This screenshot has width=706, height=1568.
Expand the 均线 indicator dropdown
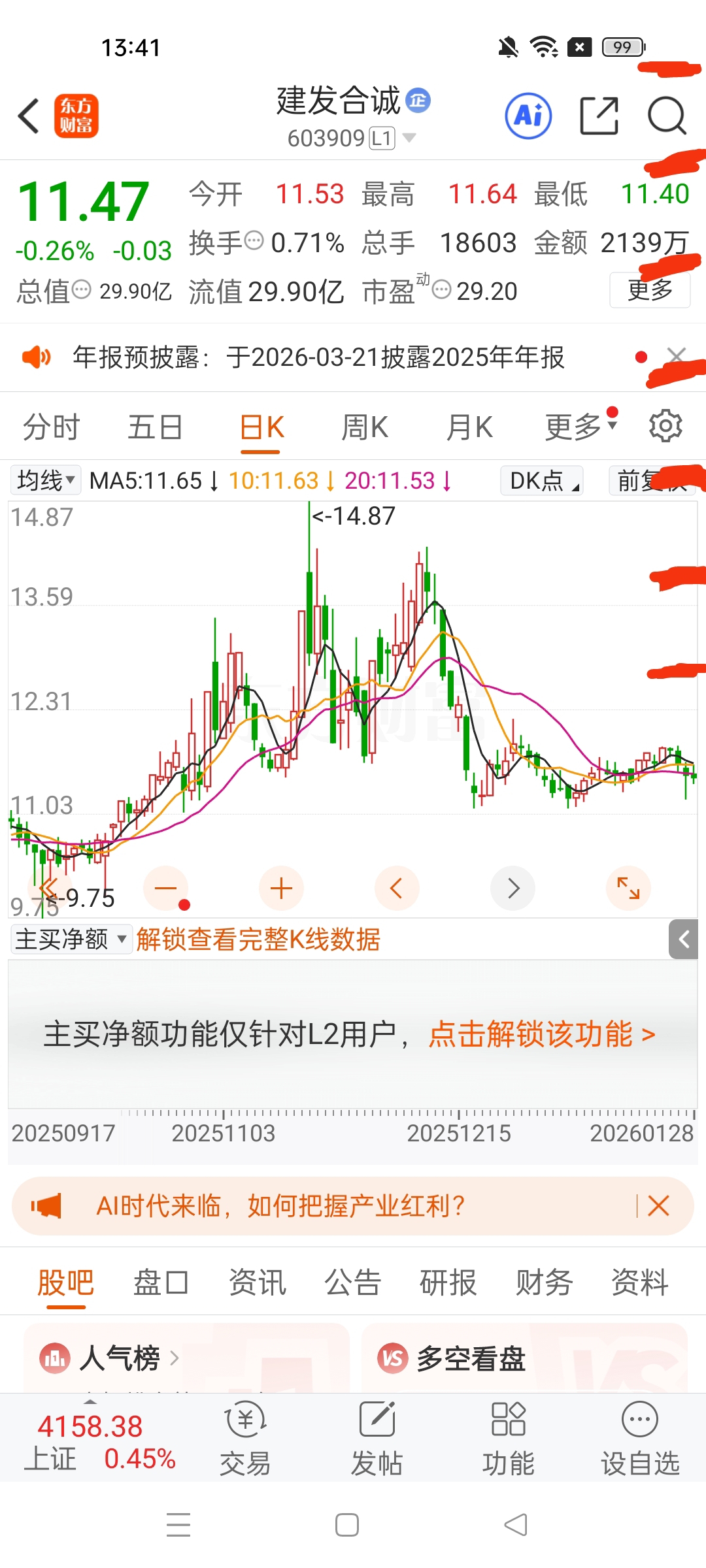tap(46, 481)
